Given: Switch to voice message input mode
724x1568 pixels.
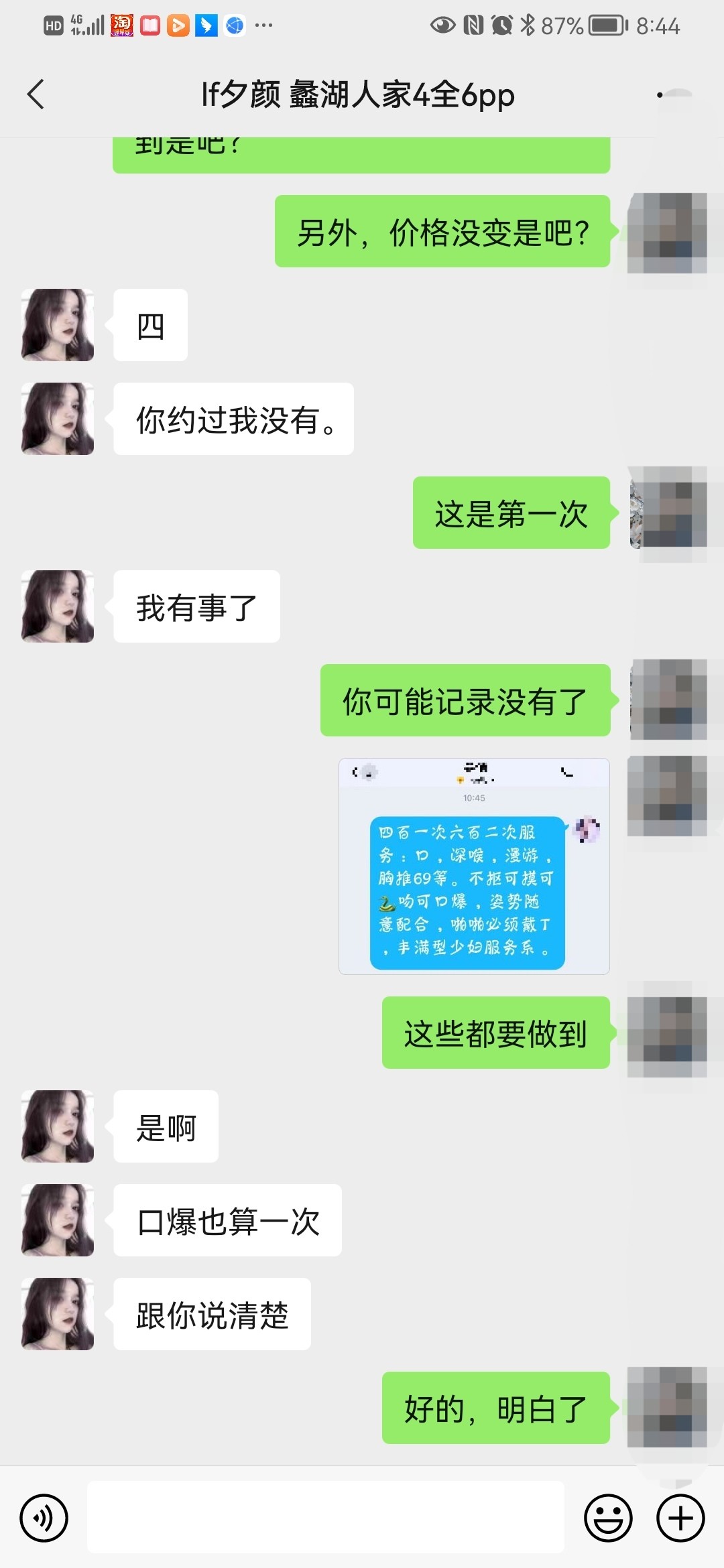Looking at the screenshot, I should pyautogui.click(x=42, y=1518).
